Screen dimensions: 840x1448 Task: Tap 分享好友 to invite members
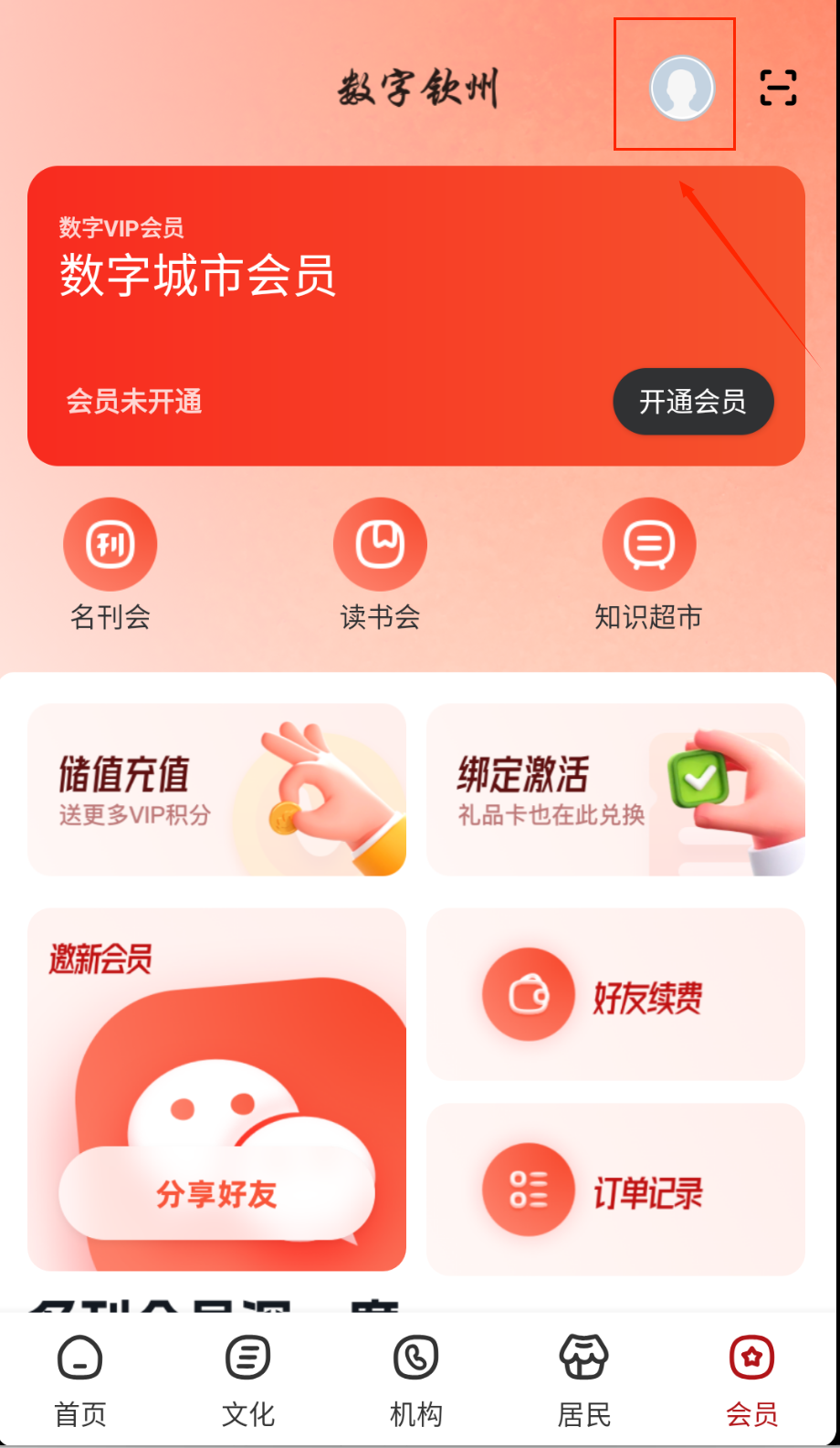[x=216, y=1193]
